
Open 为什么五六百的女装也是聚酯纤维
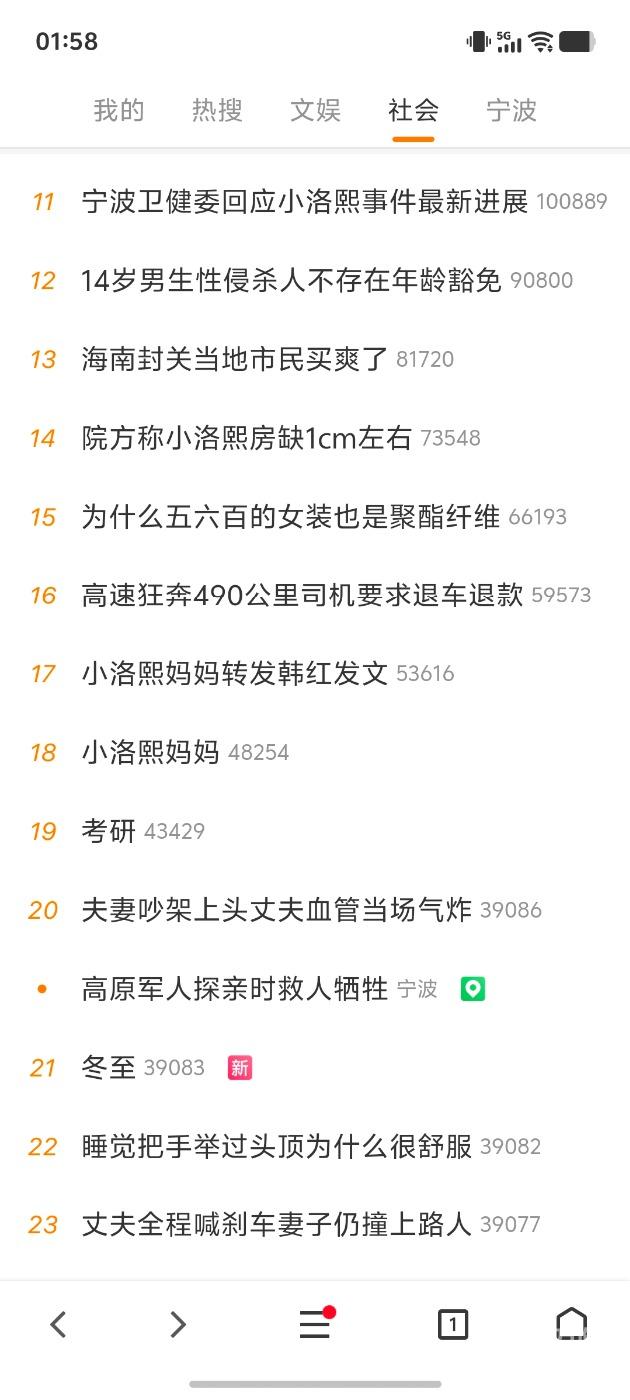290,517
